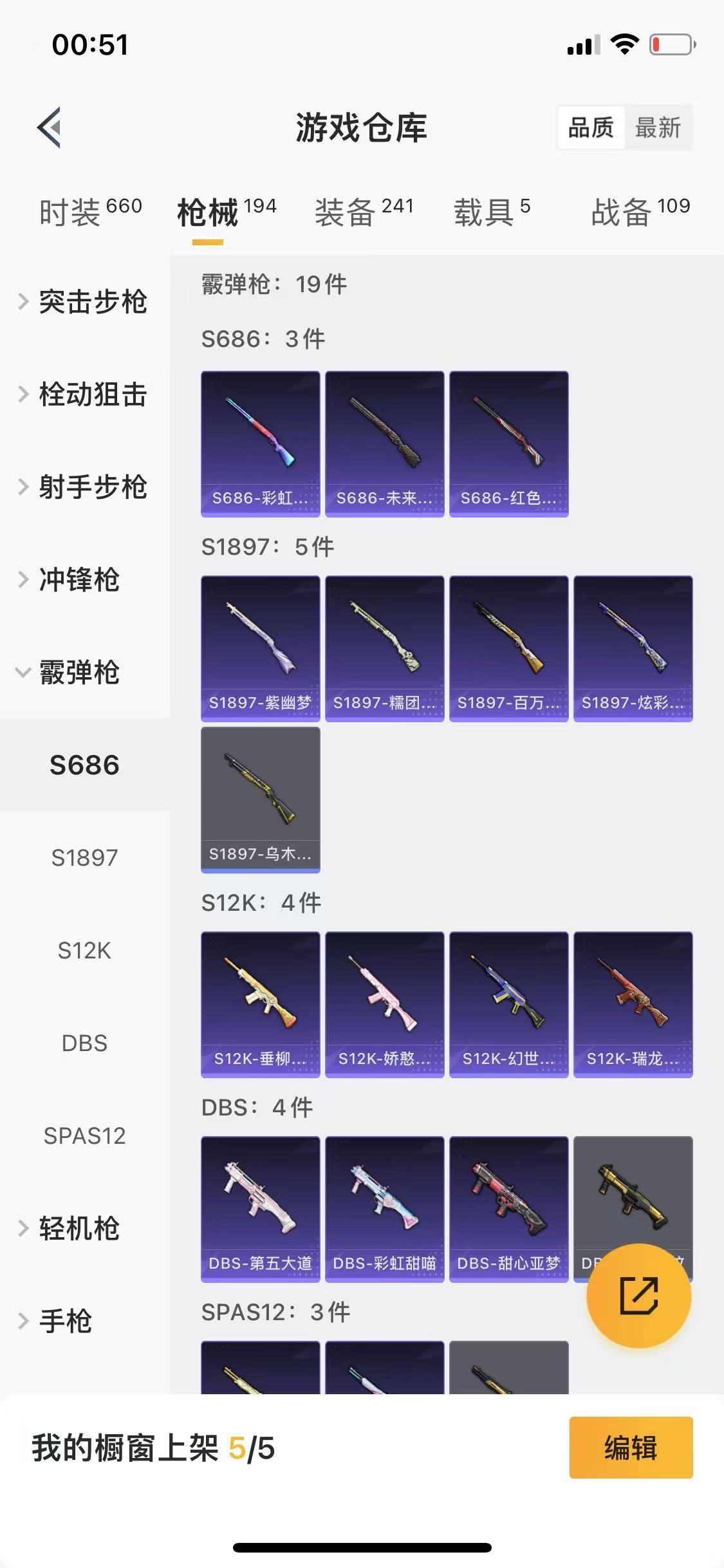Switch to the 装备 tab
724x1568 pixels.
point(364,212)
